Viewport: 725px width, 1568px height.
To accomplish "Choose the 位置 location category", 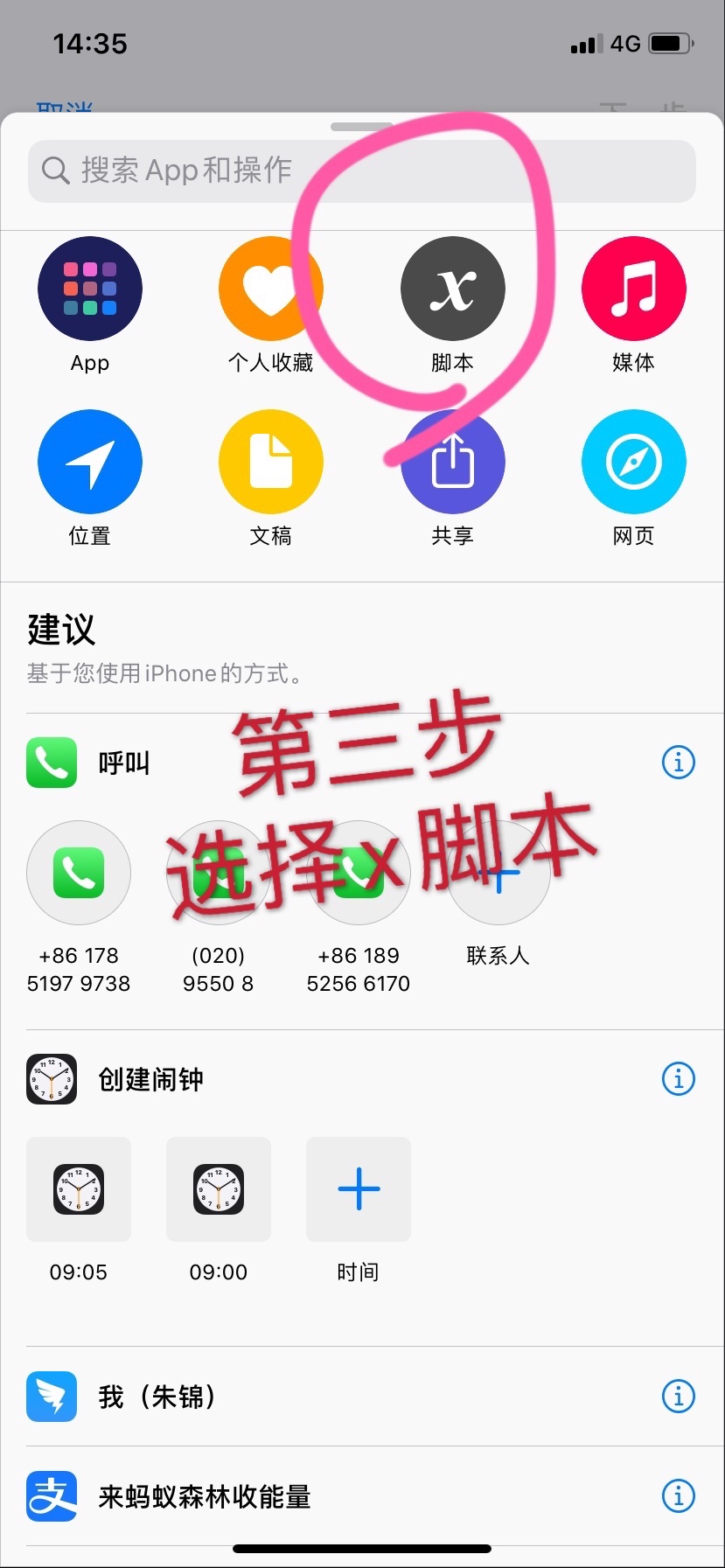I will click(90, 462).
